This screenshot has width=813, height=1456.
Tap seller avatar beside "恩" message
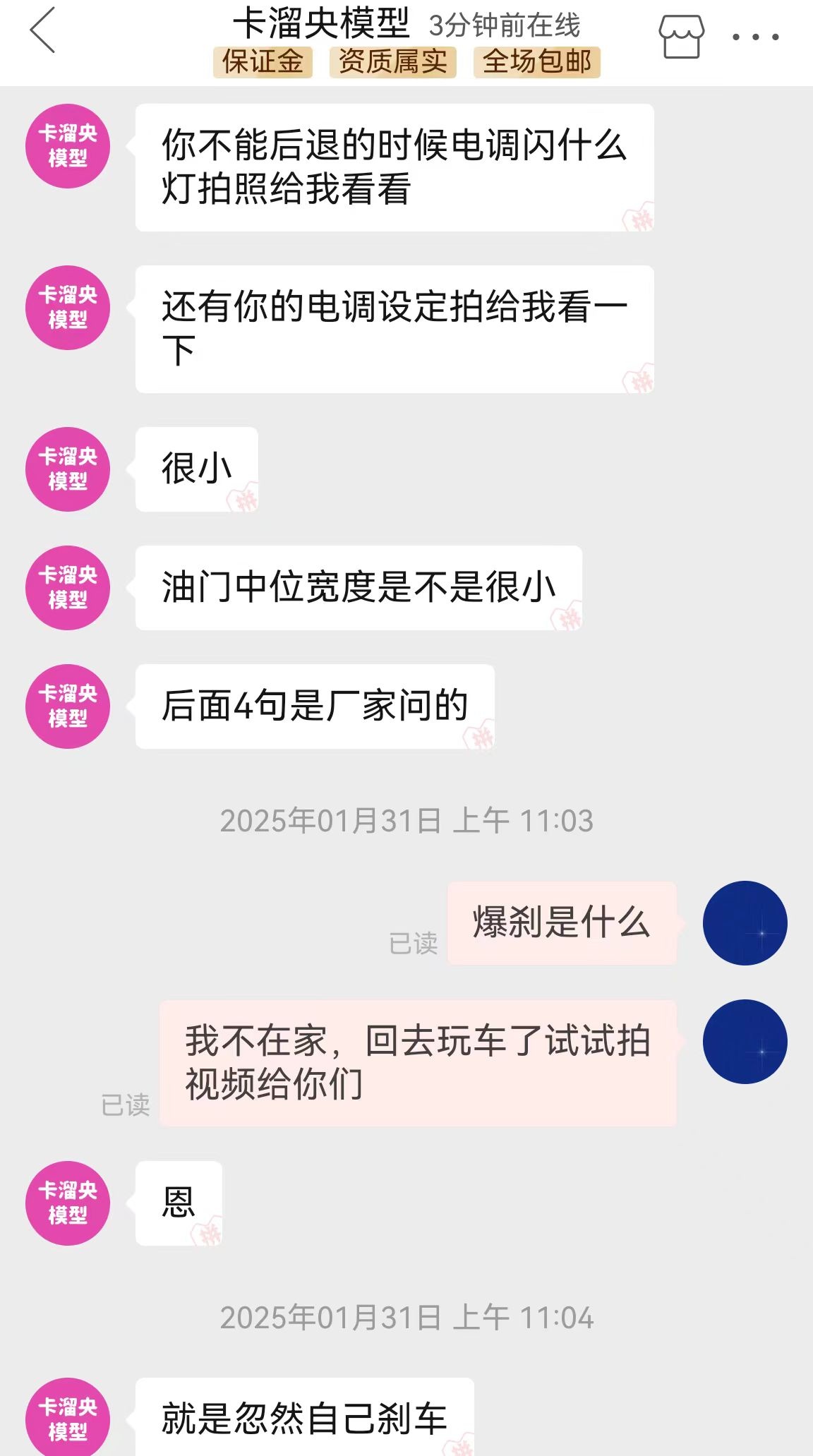coord(68,1203)
